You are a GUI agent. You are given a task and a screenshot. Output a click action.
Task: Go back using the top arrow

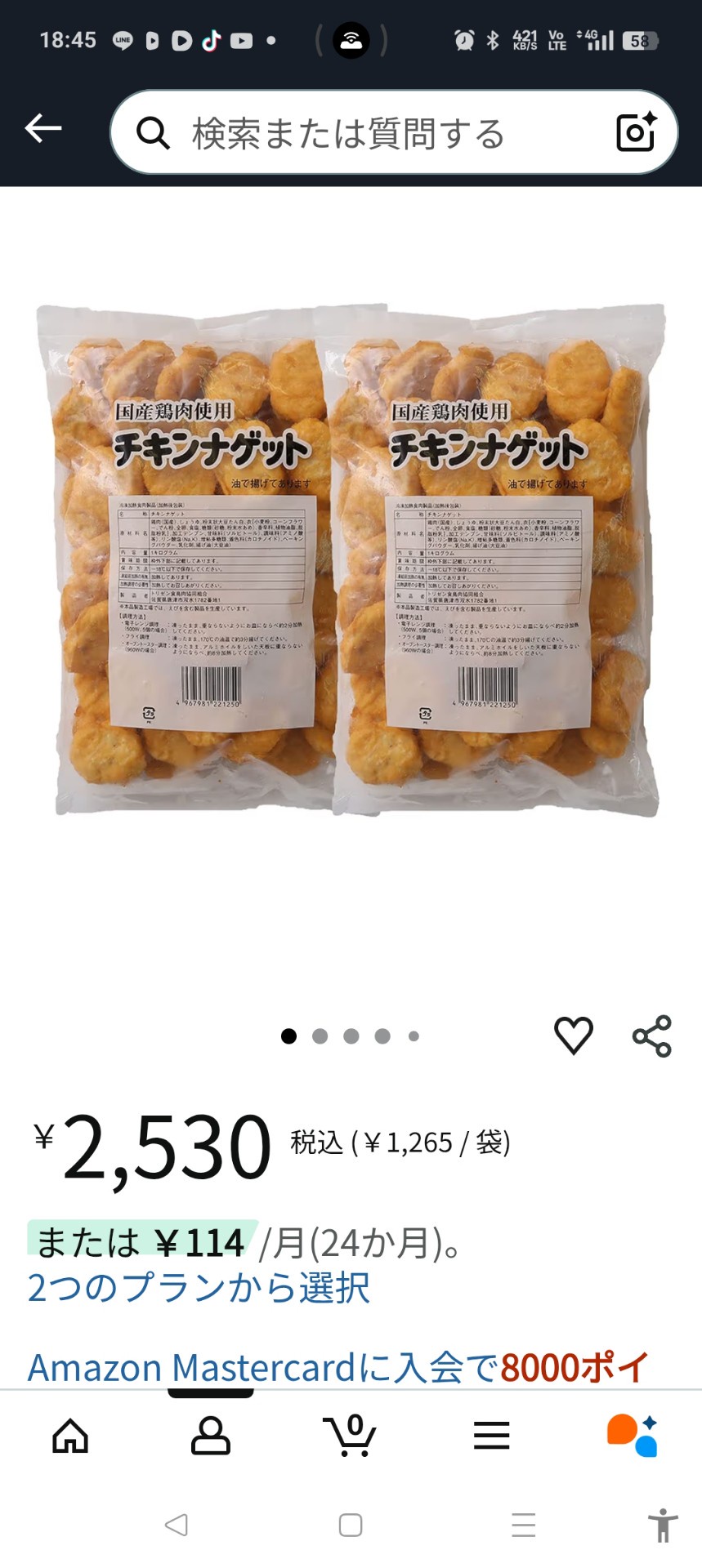tap(43, 129)
